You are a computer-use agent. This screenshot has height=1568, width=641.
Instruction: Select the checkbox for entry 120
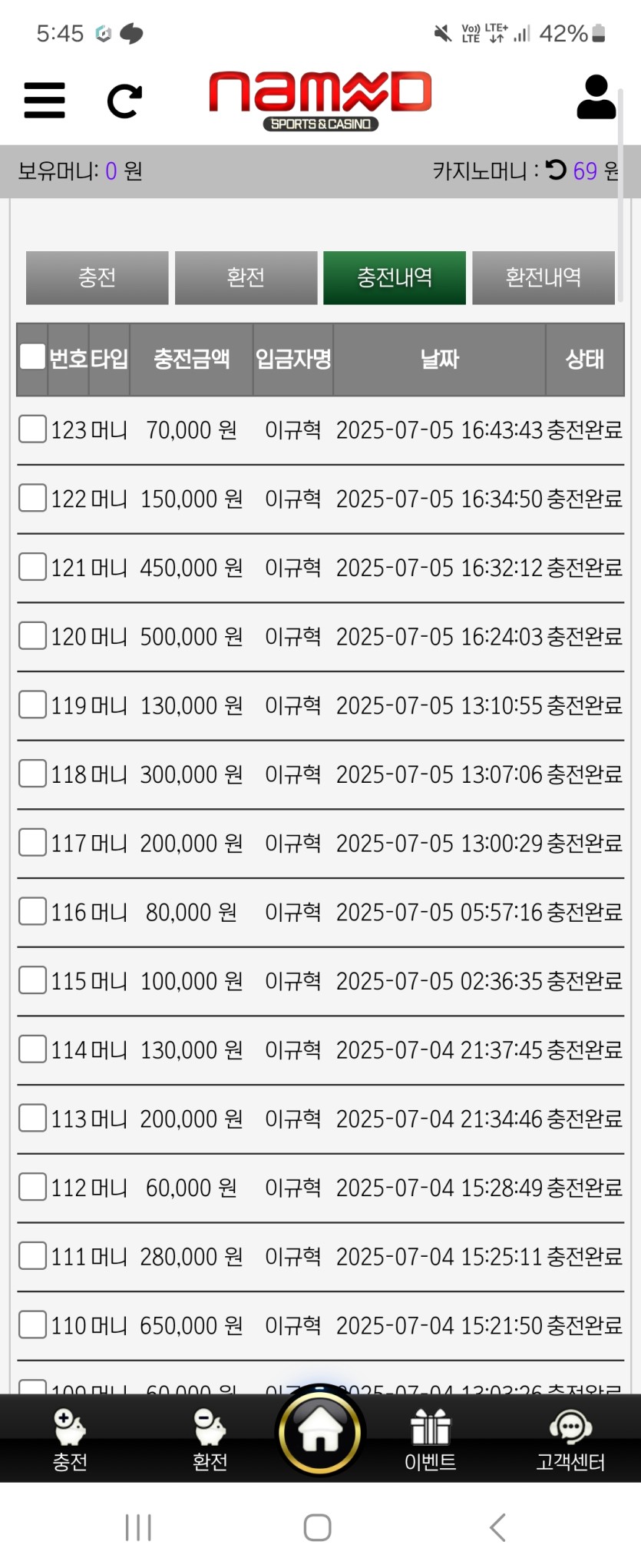32,635
